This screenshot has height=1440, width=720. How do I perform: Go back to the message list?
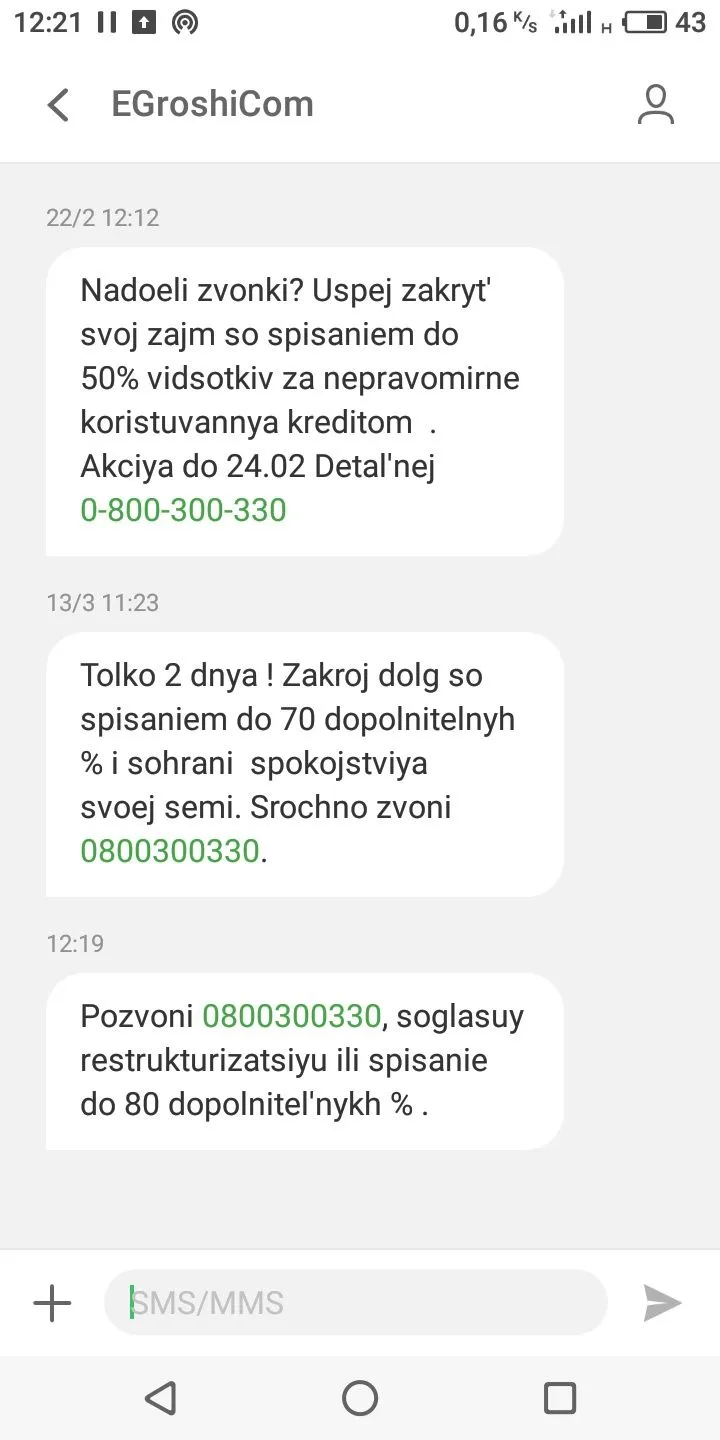59,105
